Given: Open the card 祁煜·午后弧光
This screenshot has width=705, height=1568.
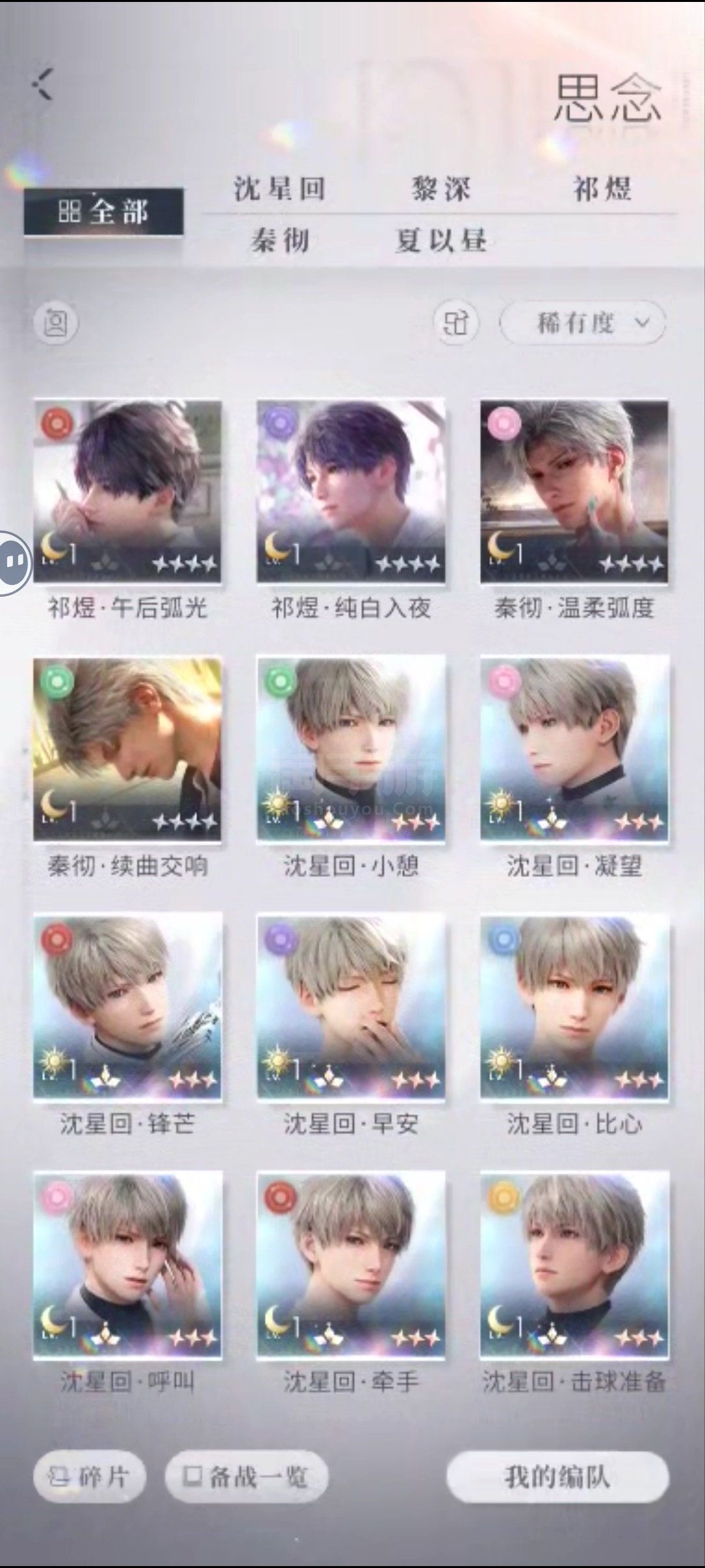Looking at the screenshot, I should click(x=127, y=492).
